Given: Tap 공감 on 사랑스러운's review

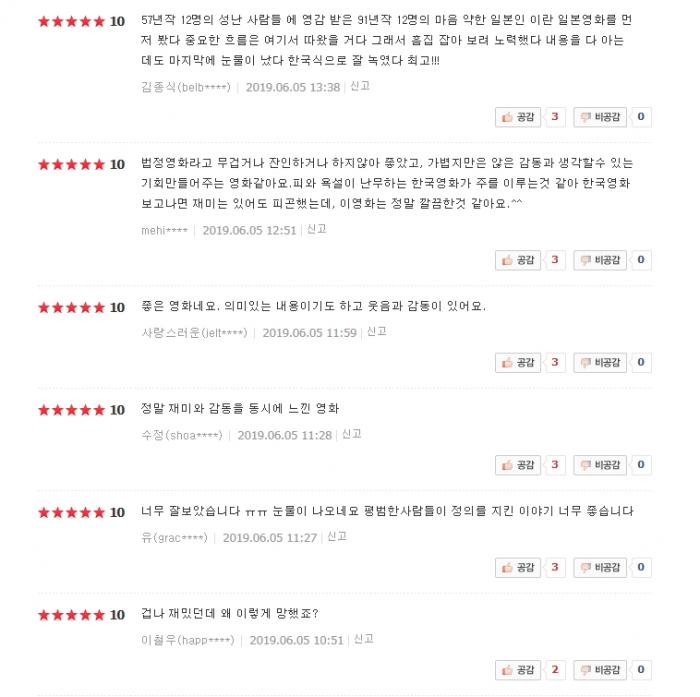Looking at the screenshot, I should [519, 362].
